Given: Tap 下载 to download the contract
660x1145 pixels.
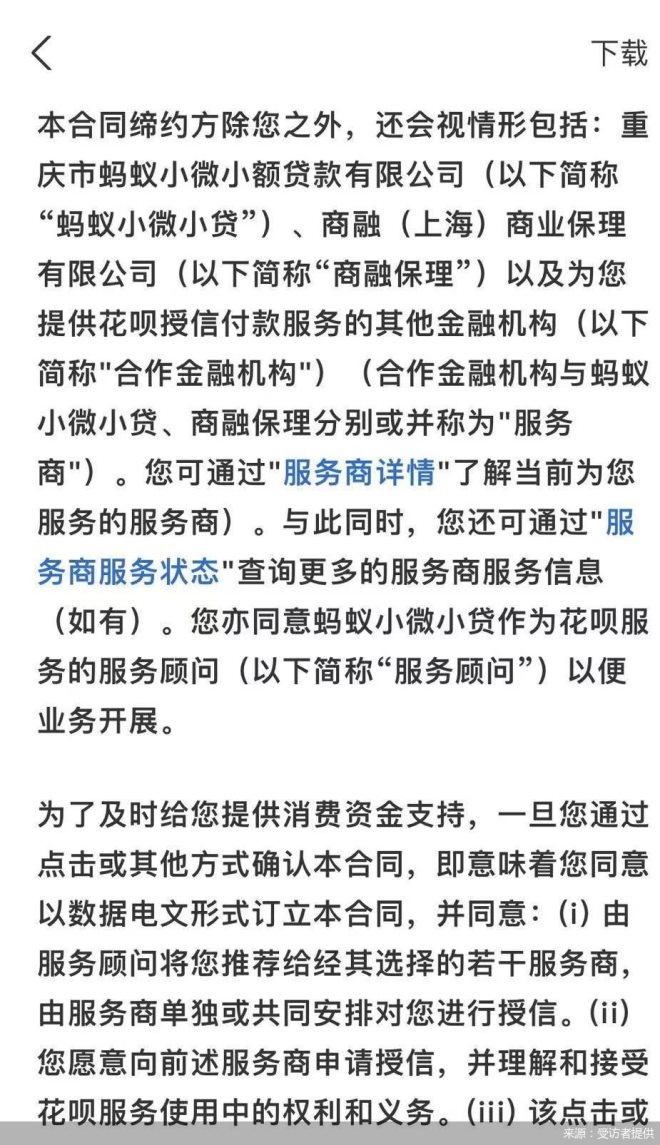Looking at the screenshot, I should 618,53.
